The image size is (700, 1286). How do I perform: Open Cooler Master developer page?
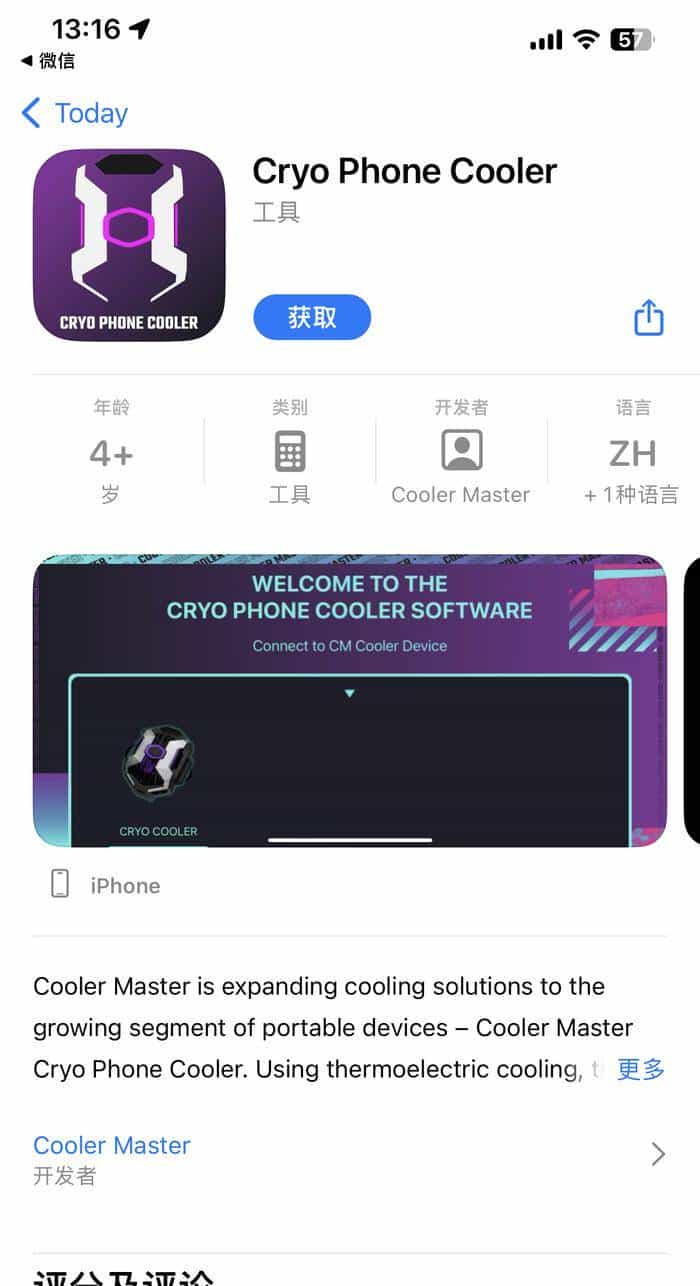[350, 1158]
